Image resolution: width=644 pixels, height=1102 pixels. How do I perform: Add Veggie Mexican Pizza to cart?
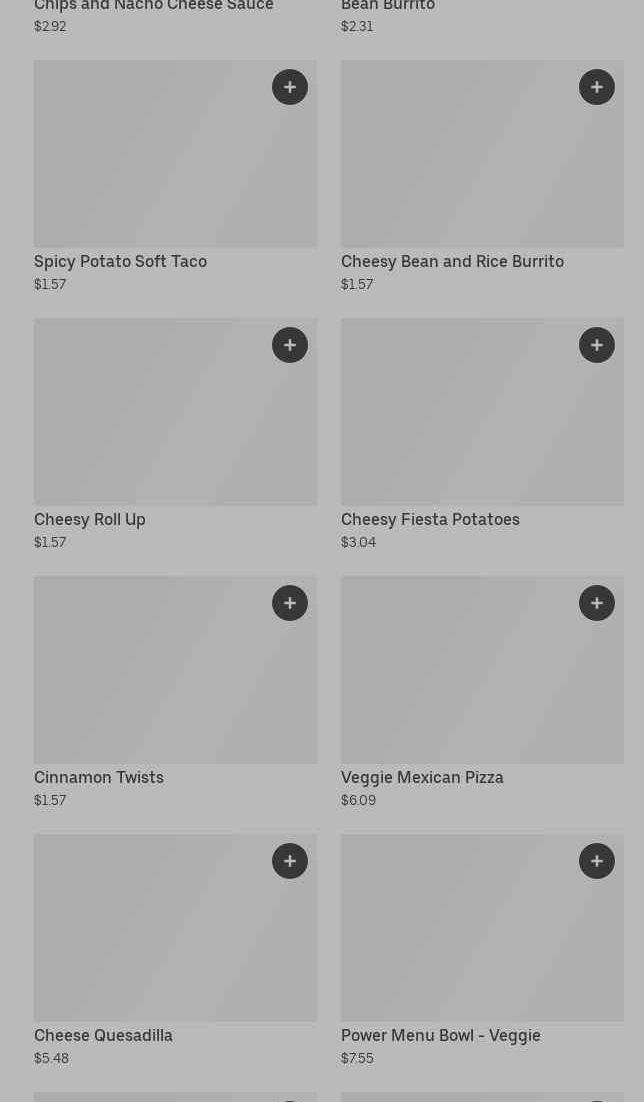pyautogui.click(x=597, y=603)
